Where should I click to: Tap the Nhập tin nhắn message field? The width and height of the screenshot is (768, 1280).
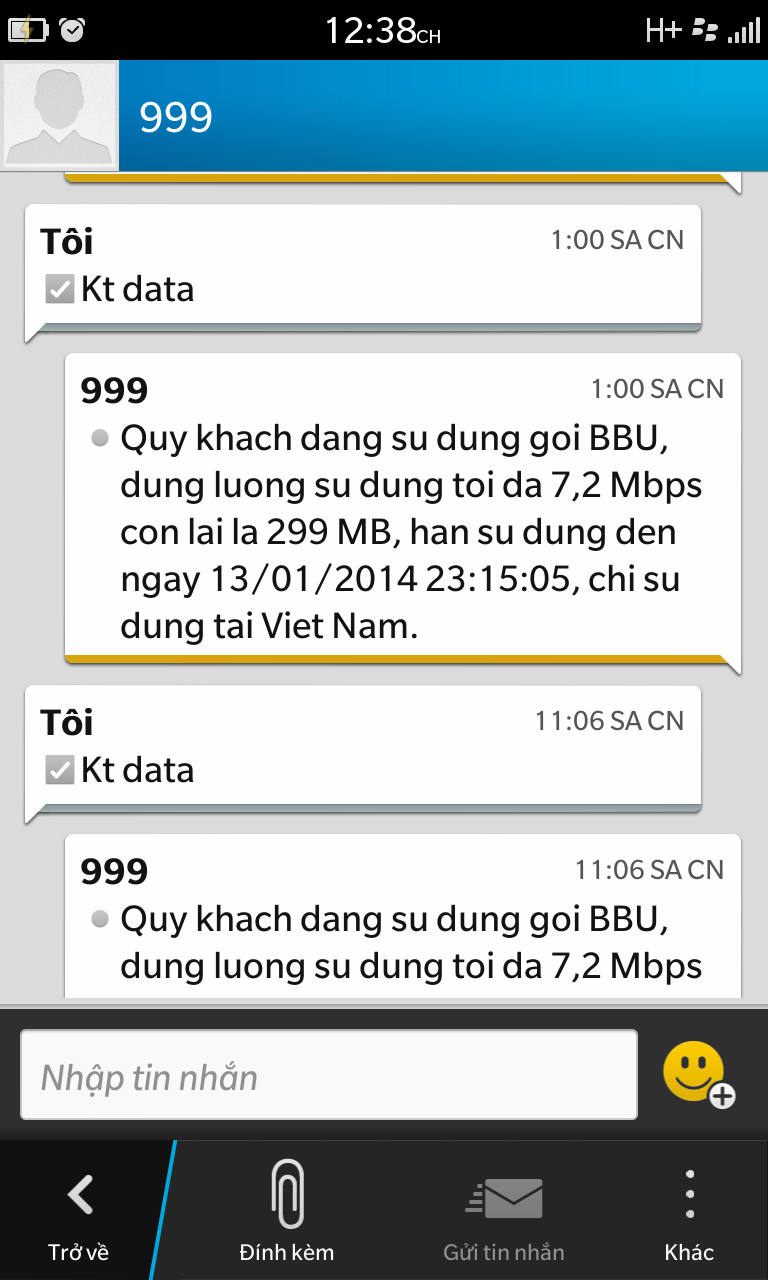[329, 1075]
